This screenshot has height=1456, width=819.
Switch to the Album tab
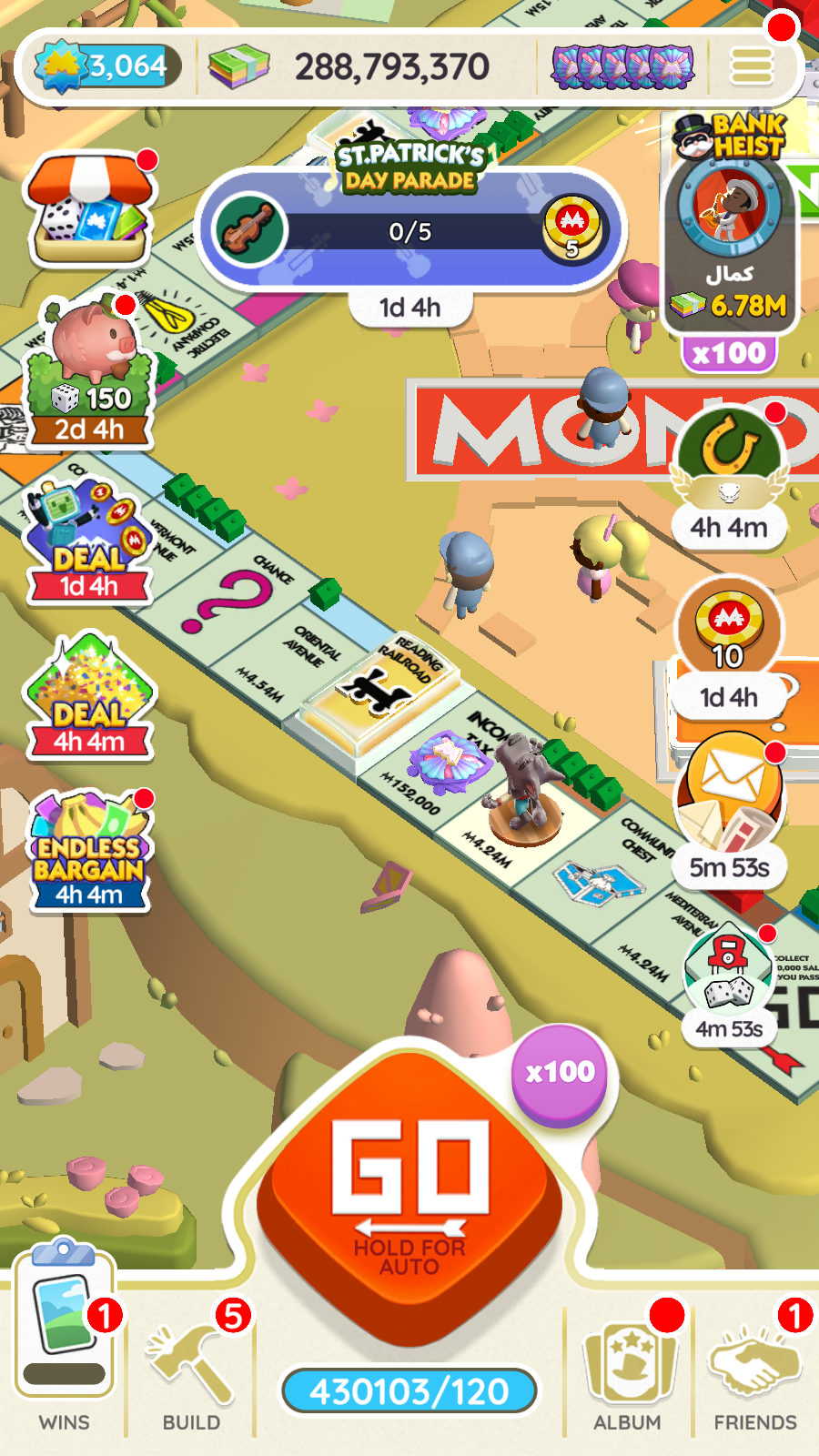point(628,1365)
